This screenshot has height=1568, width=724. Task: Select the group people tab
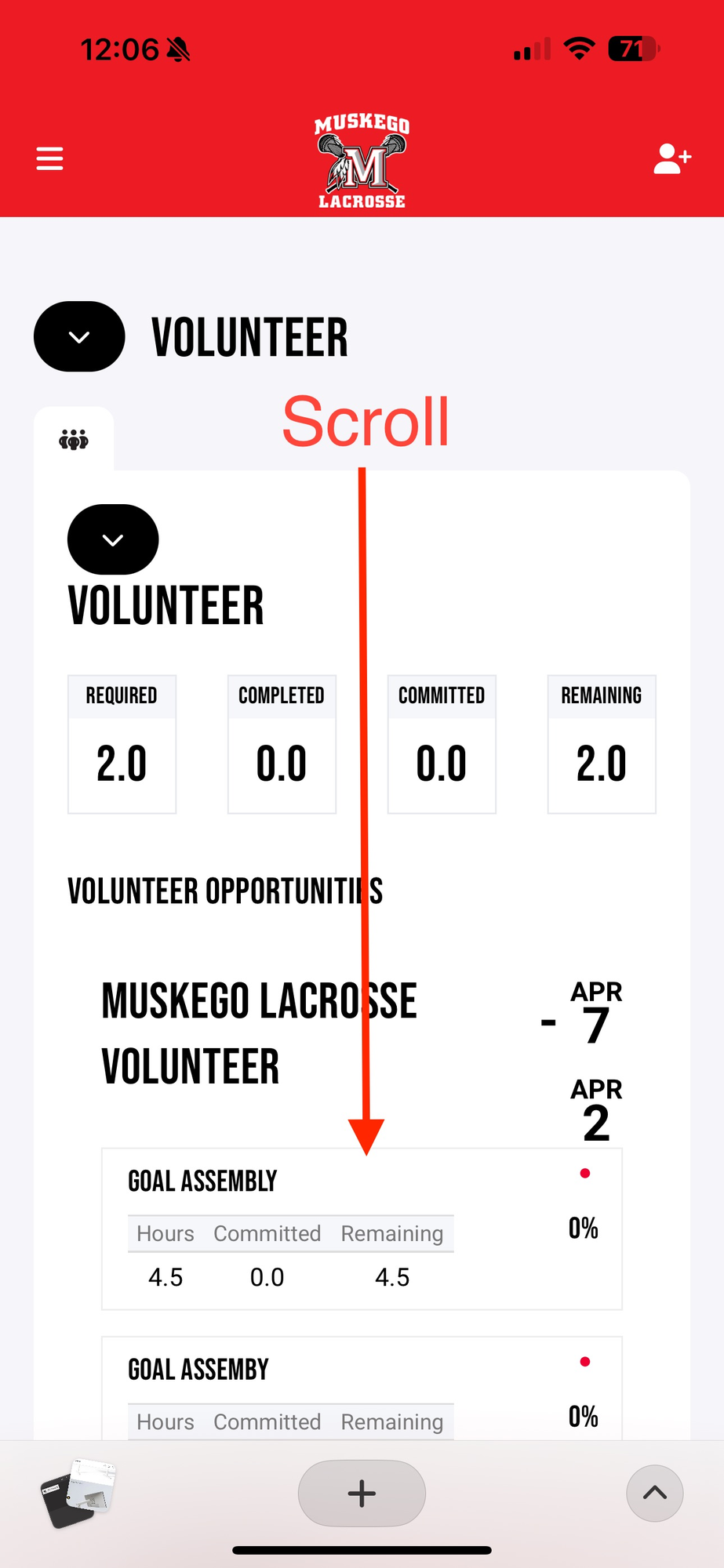point(74,439)
